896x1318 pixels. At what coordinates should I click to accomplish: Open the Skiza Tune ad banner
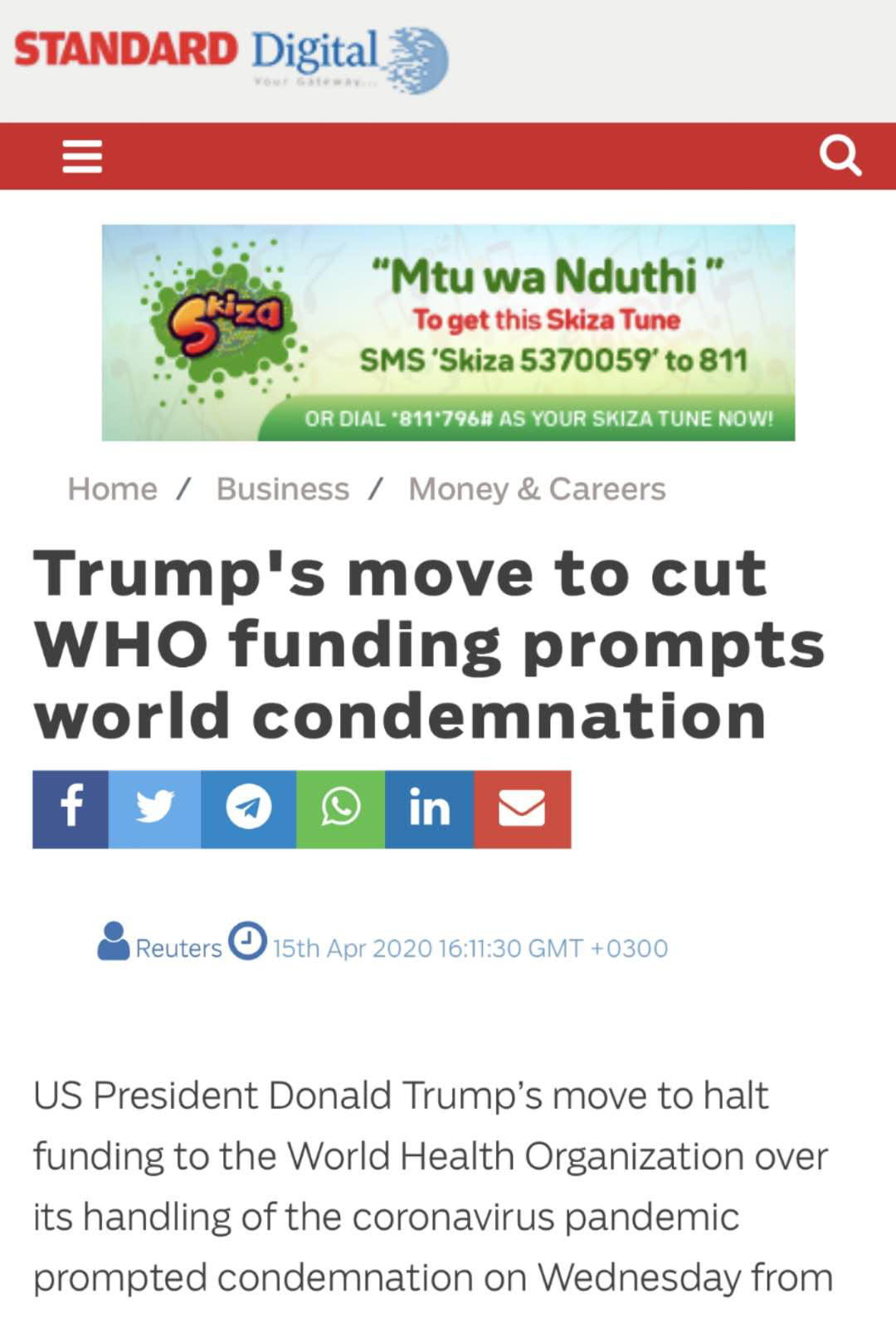pos(448,332)
